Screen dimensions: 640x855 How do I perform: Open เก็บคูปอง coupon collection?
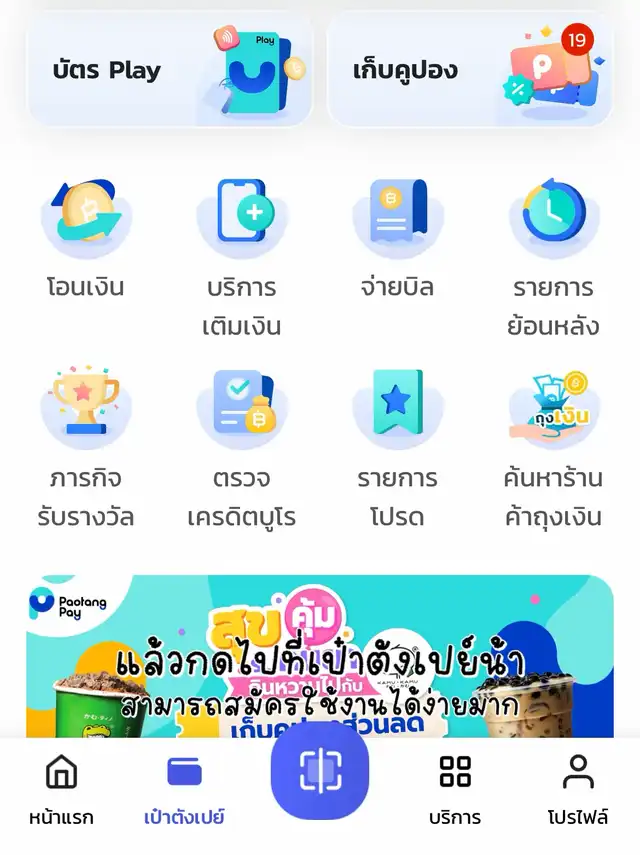pos(469,70)
